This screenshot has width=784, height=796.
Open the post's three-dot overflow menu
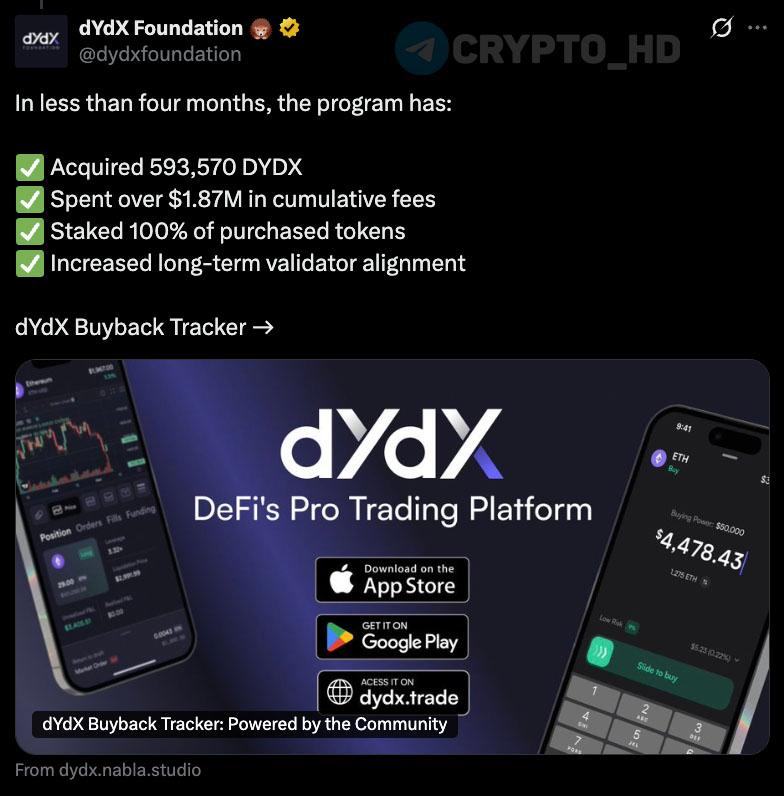click(758, 28)
